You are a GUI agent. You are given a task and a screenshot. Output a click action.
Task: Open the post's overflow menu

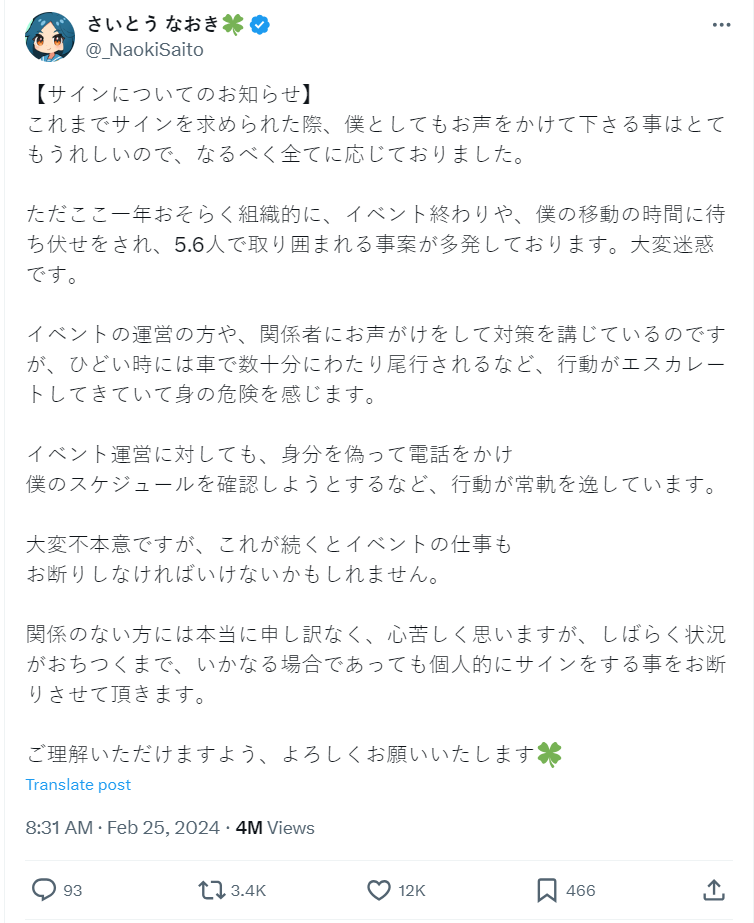(x=720, y=24)
